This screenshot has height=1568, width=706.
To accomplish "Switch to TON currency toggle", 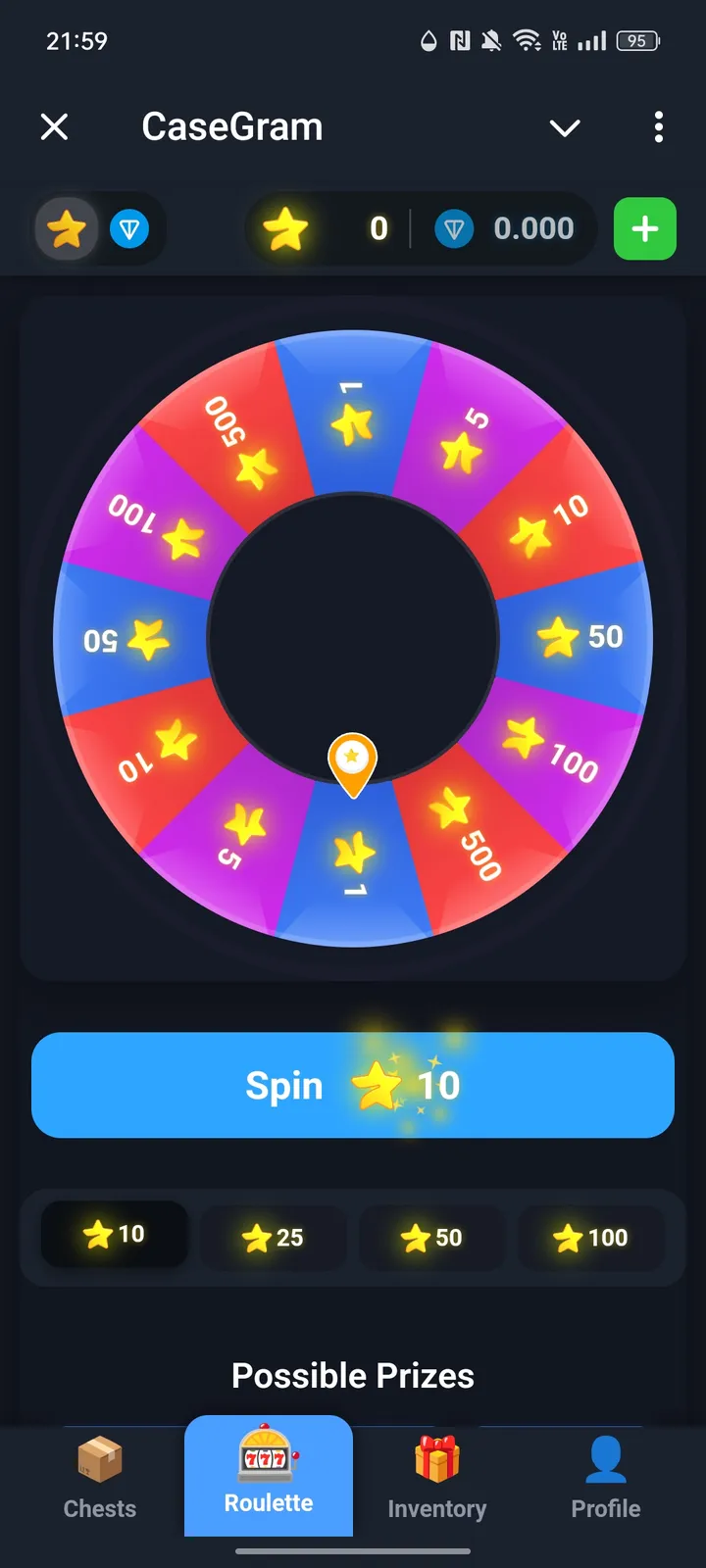I will tap(129, 230).
